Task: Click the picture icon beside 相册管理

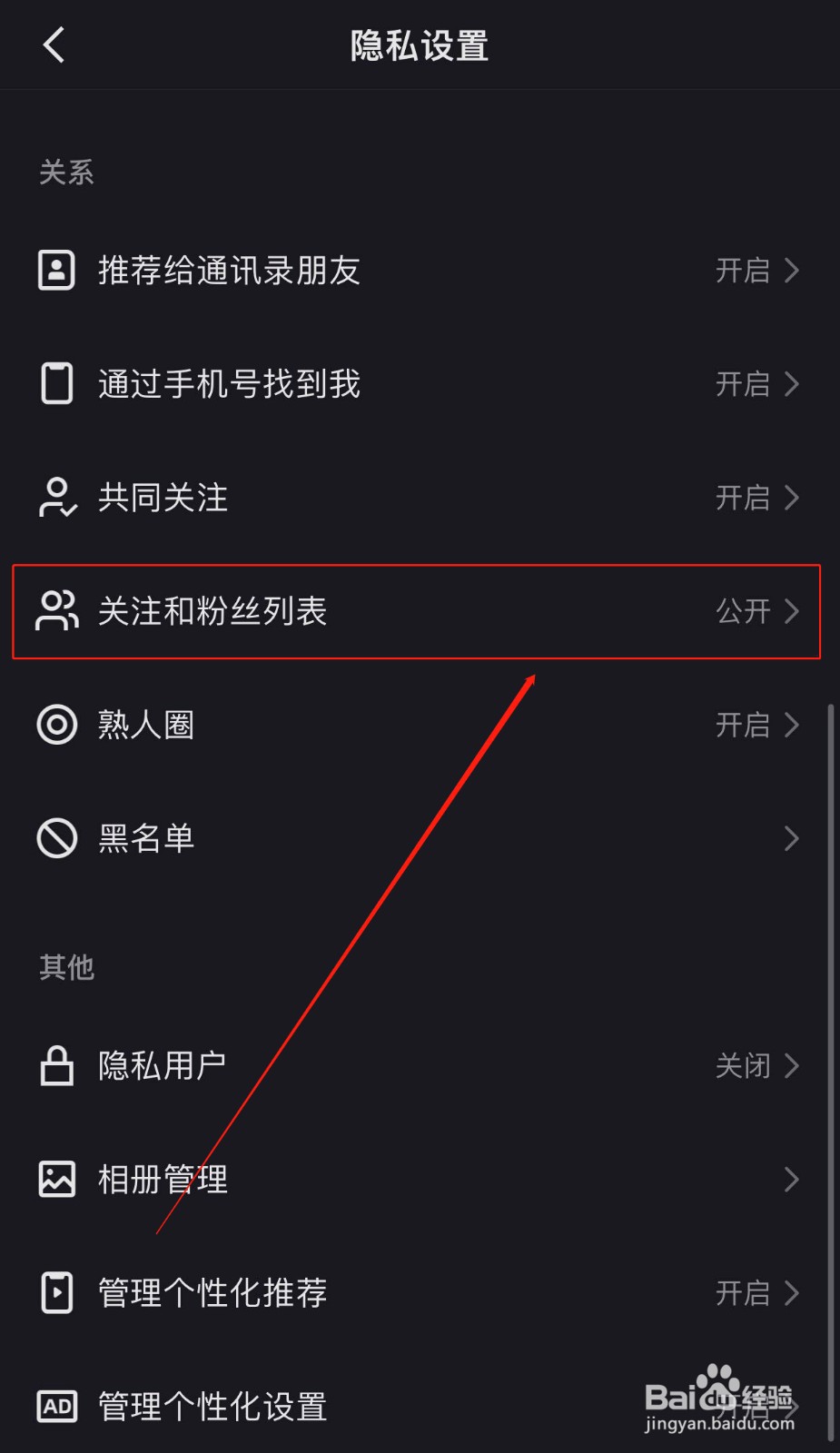Action: coord(56,1179)
